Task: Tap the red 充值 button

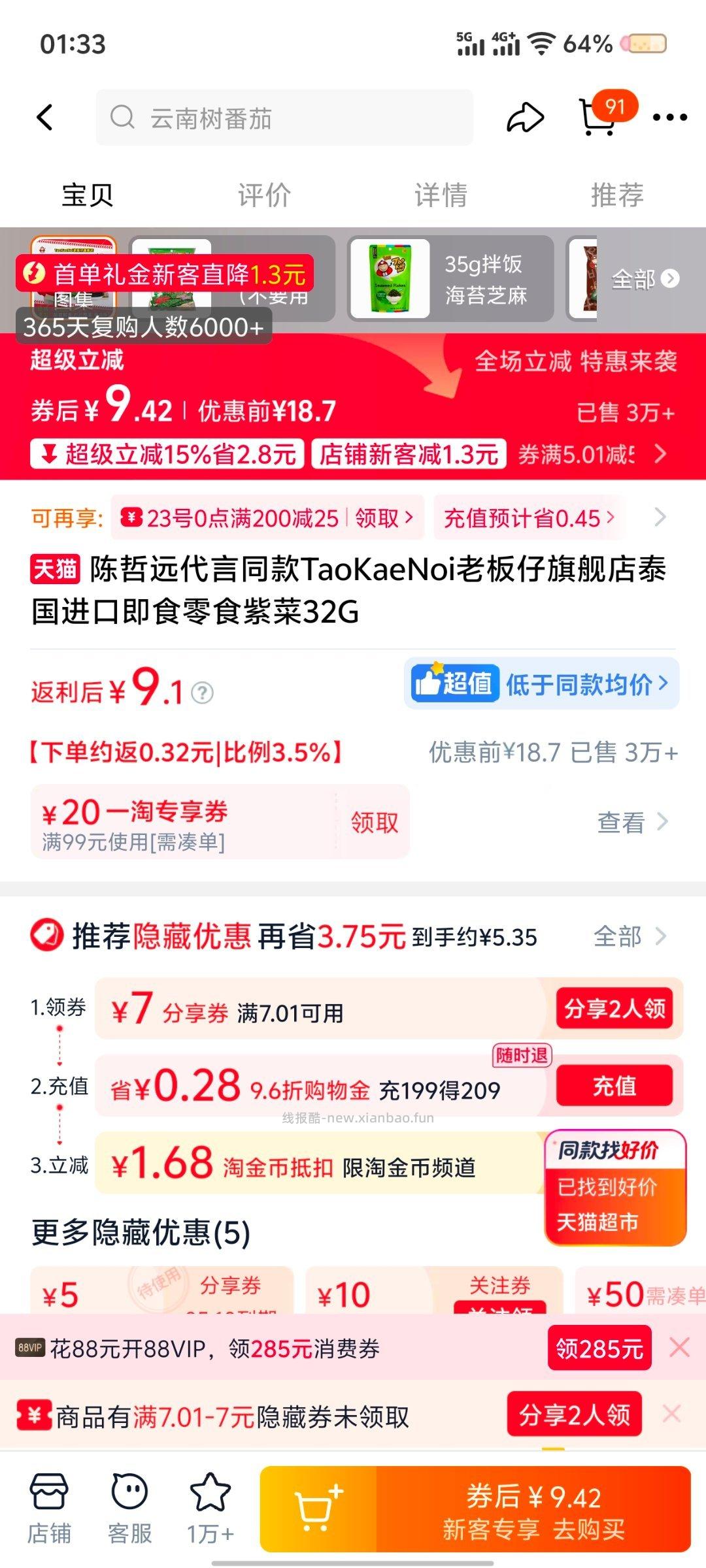Action: tap(614, 1086)
